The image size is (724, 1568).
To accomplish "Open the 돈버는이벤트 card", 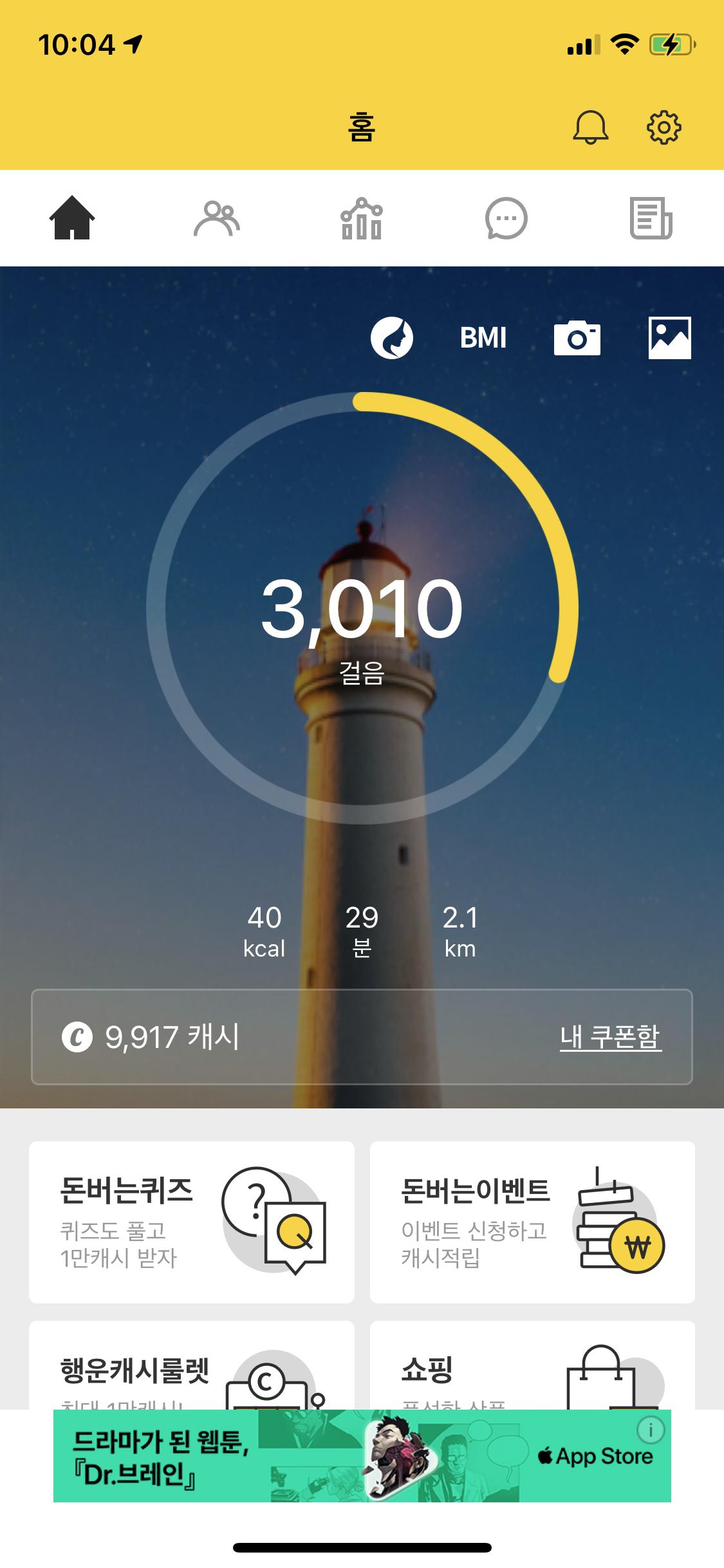I will pos(532,1222).
